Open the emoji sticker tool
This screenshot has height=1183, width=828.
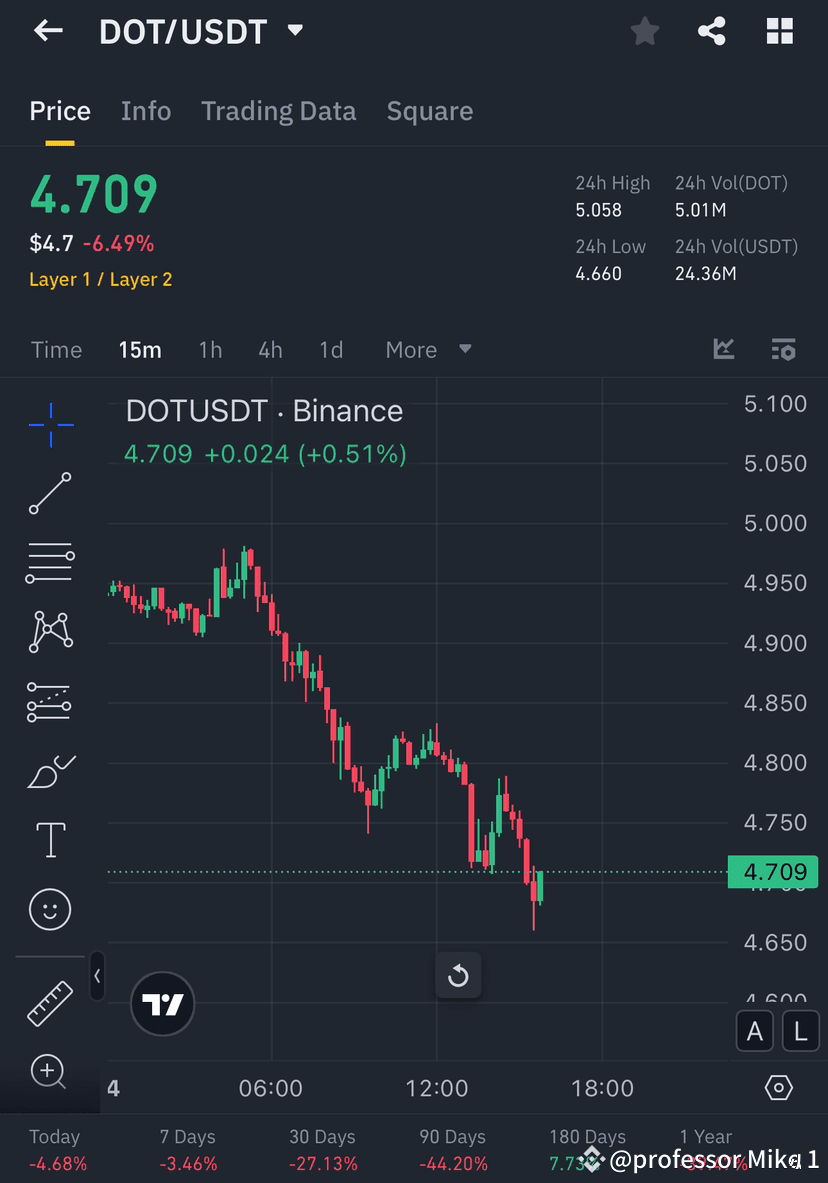pyautogui.click(x=50, y=909)
